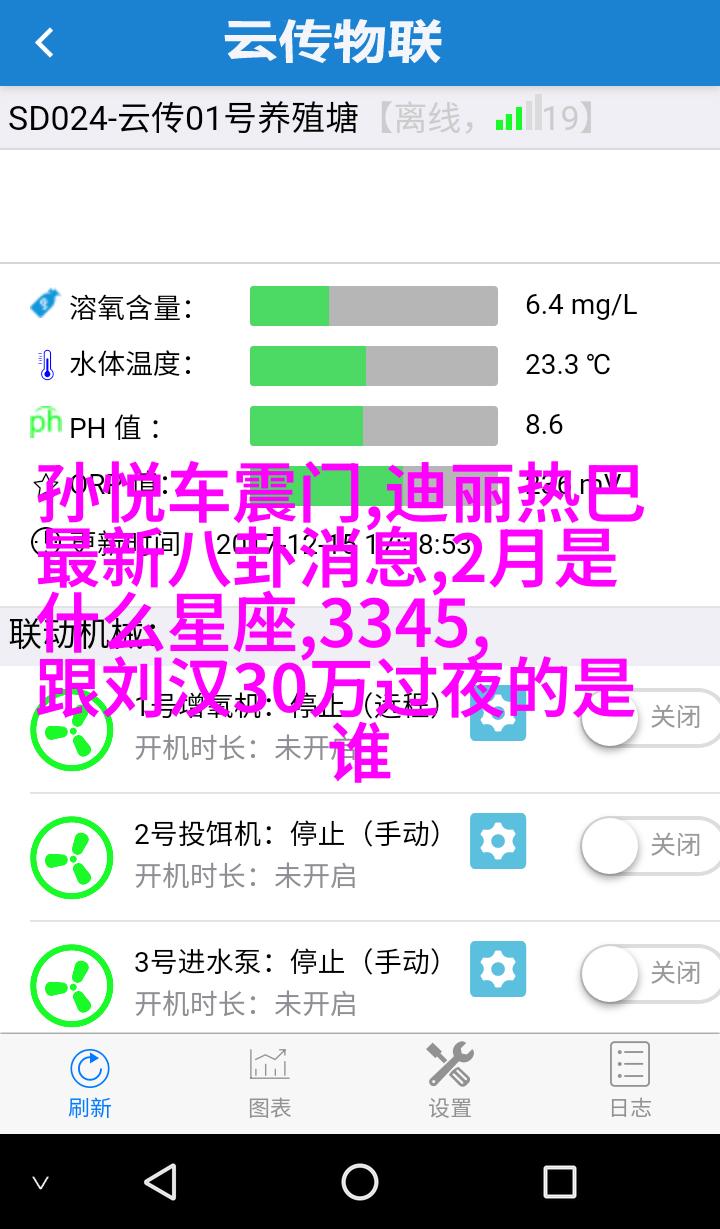Image resolution: width=720 pixels, height=1229 pixels.
Task: Open the 设置 settings tab
Action: click(450, 1083)
